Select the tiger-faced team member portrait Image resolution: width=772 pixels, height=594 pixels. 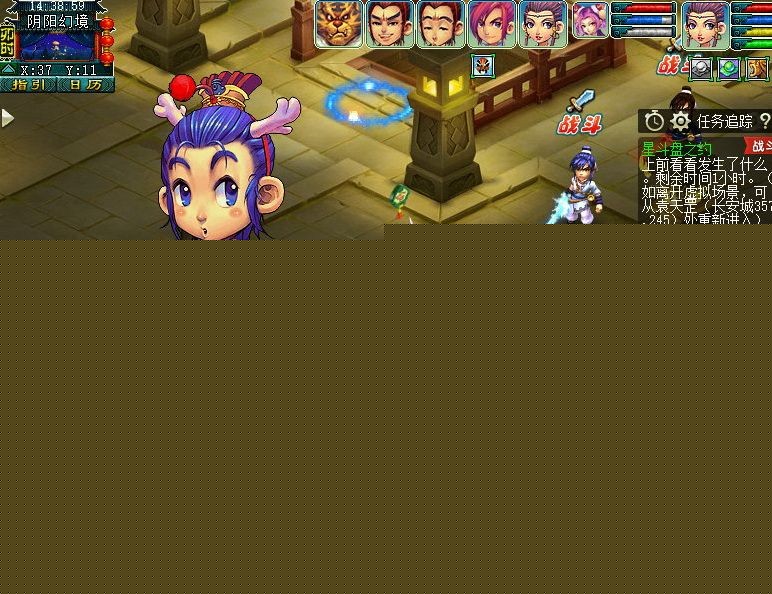339,24
